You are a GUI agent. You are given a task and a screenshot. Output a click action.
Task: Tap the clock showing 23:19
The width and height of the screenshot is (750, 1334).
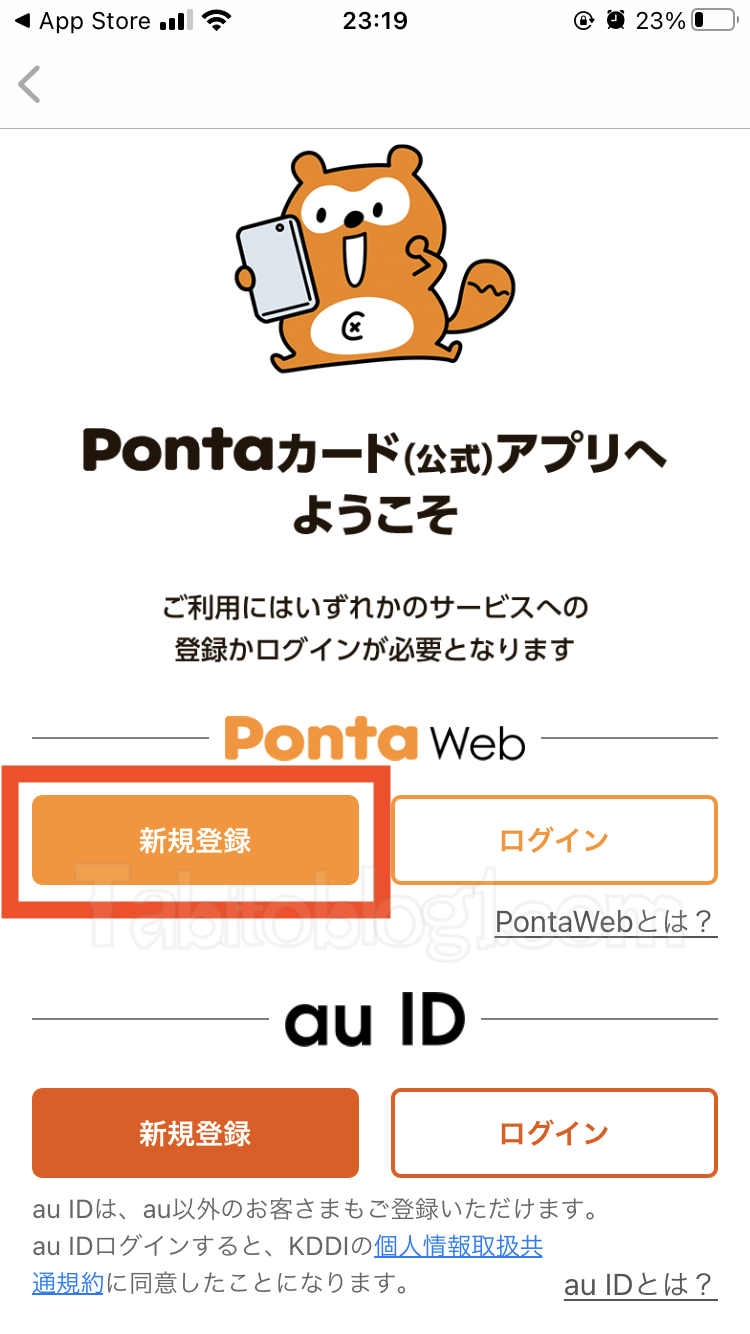pos(374,20)
